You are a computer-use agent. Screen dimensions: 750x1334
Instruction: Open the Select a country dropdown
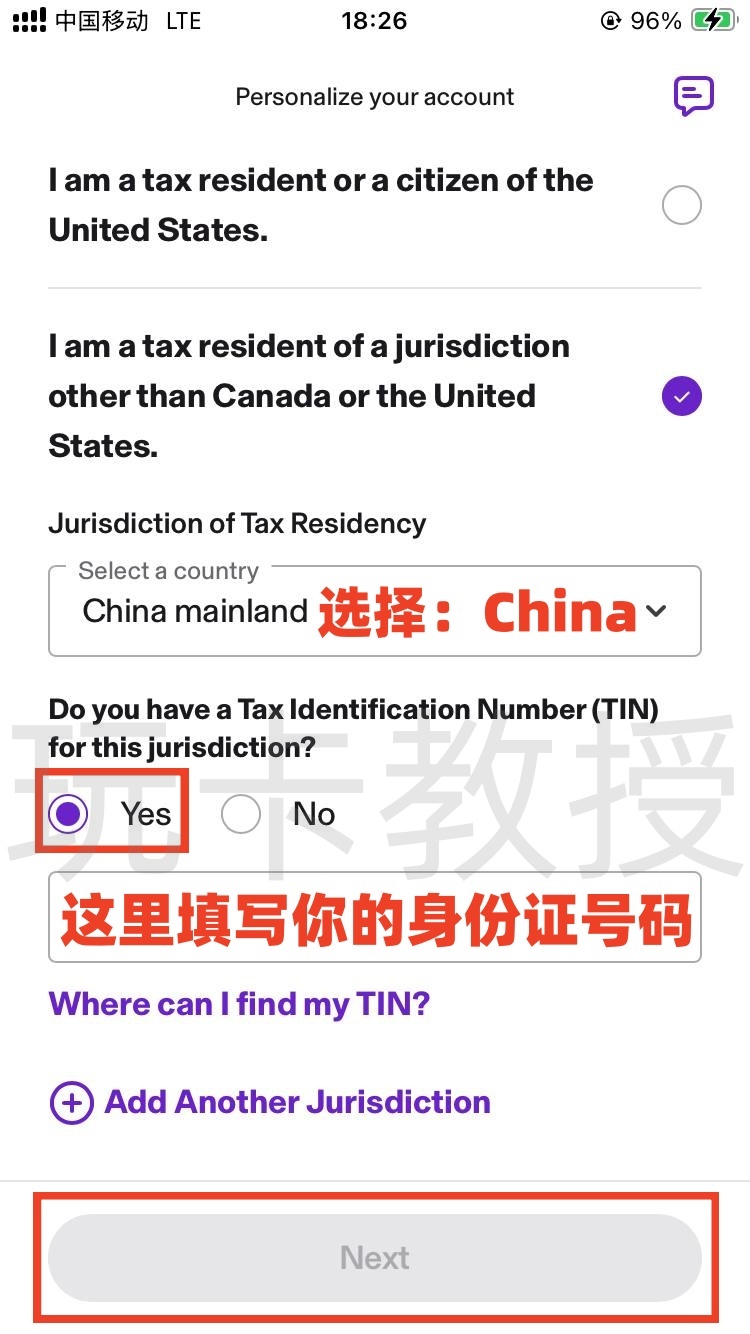[374, 611]
